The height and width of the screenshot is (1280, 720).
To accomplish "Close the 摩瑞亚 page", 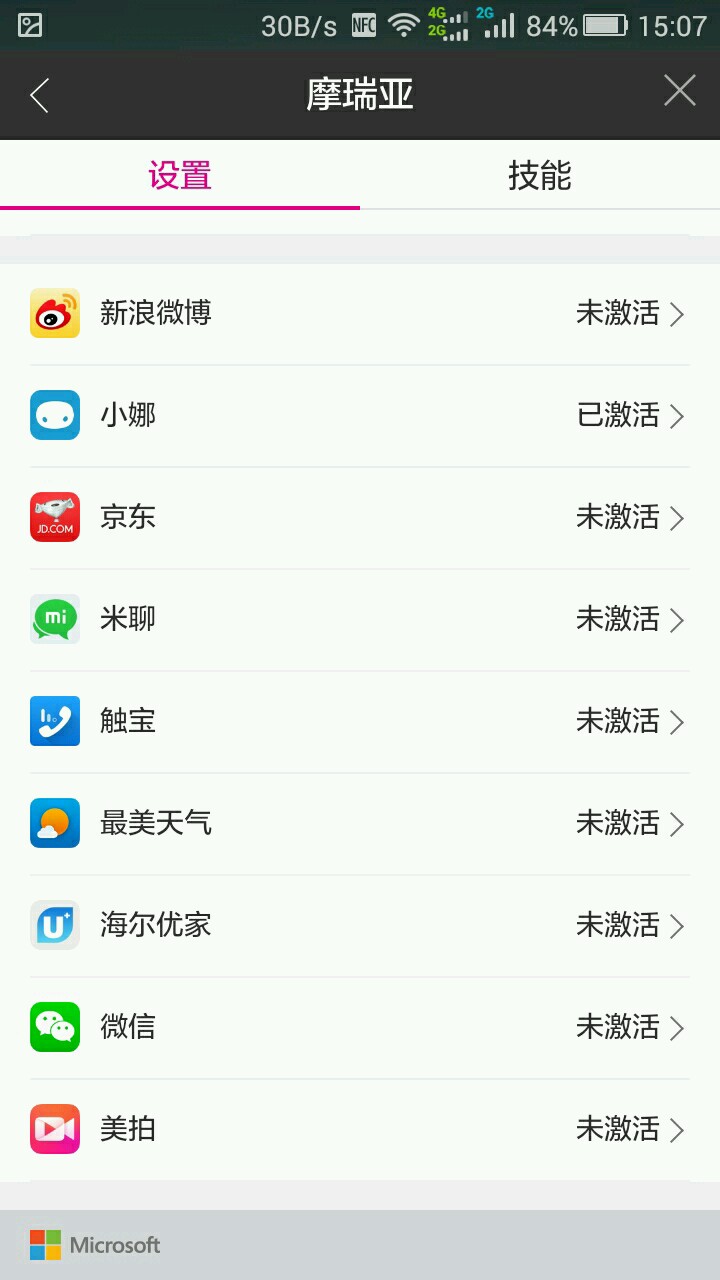I will click(x=680, y=92).
